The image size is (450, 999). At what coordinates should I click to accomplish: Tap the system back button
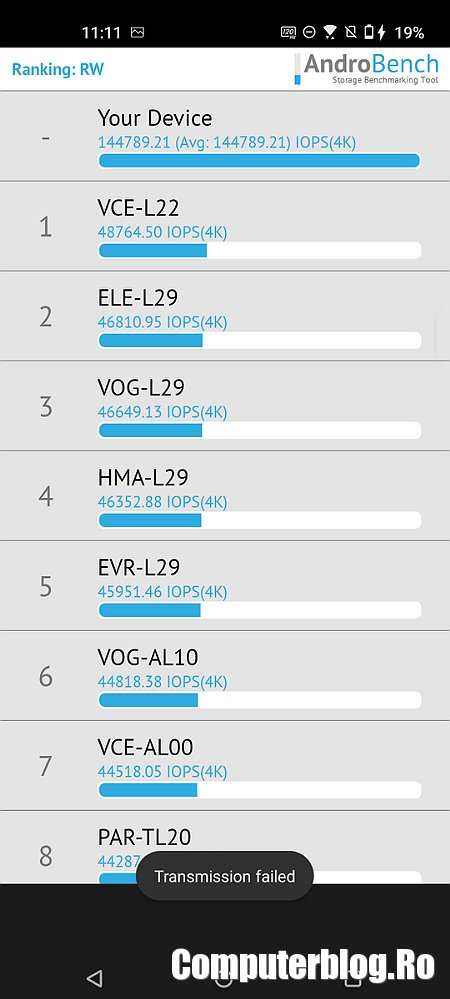point(94,977)
